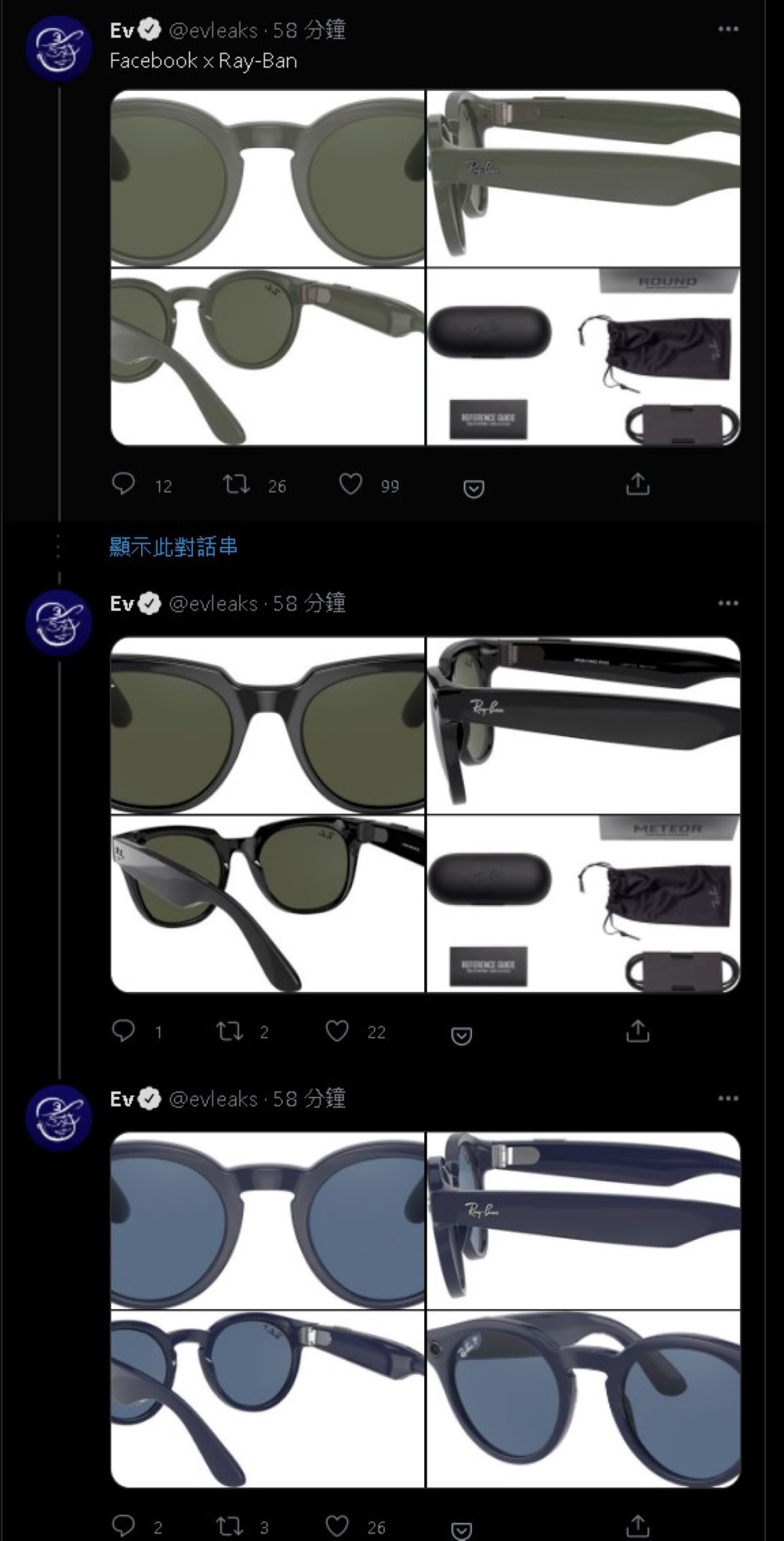
Task: Open overflow menu on blue sunglasses tweet
Action: [728, 1099]
